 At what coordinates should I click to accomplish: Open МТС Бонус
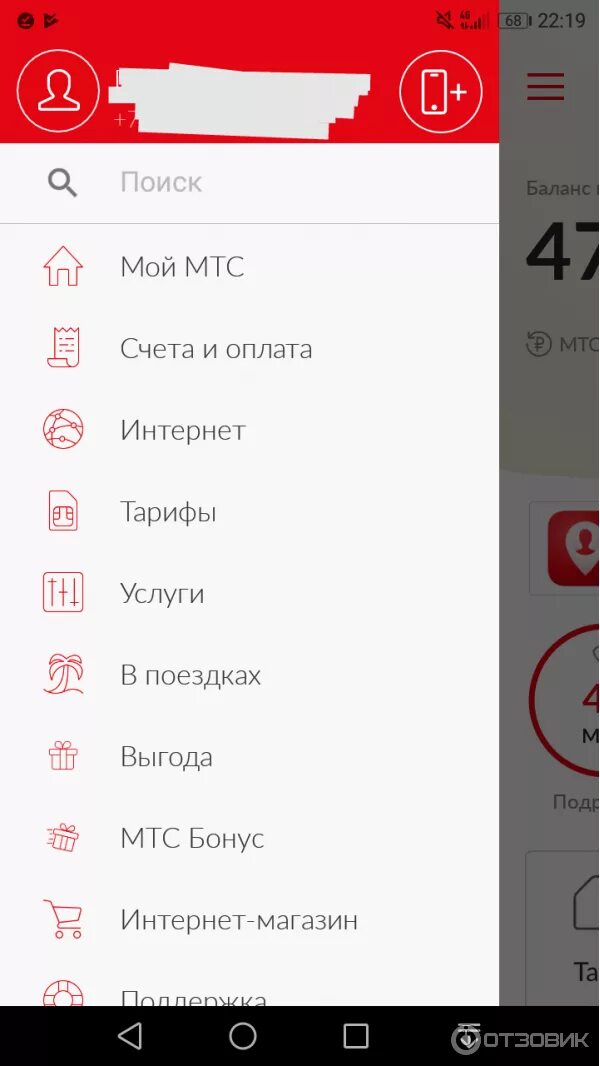[192, 838]
